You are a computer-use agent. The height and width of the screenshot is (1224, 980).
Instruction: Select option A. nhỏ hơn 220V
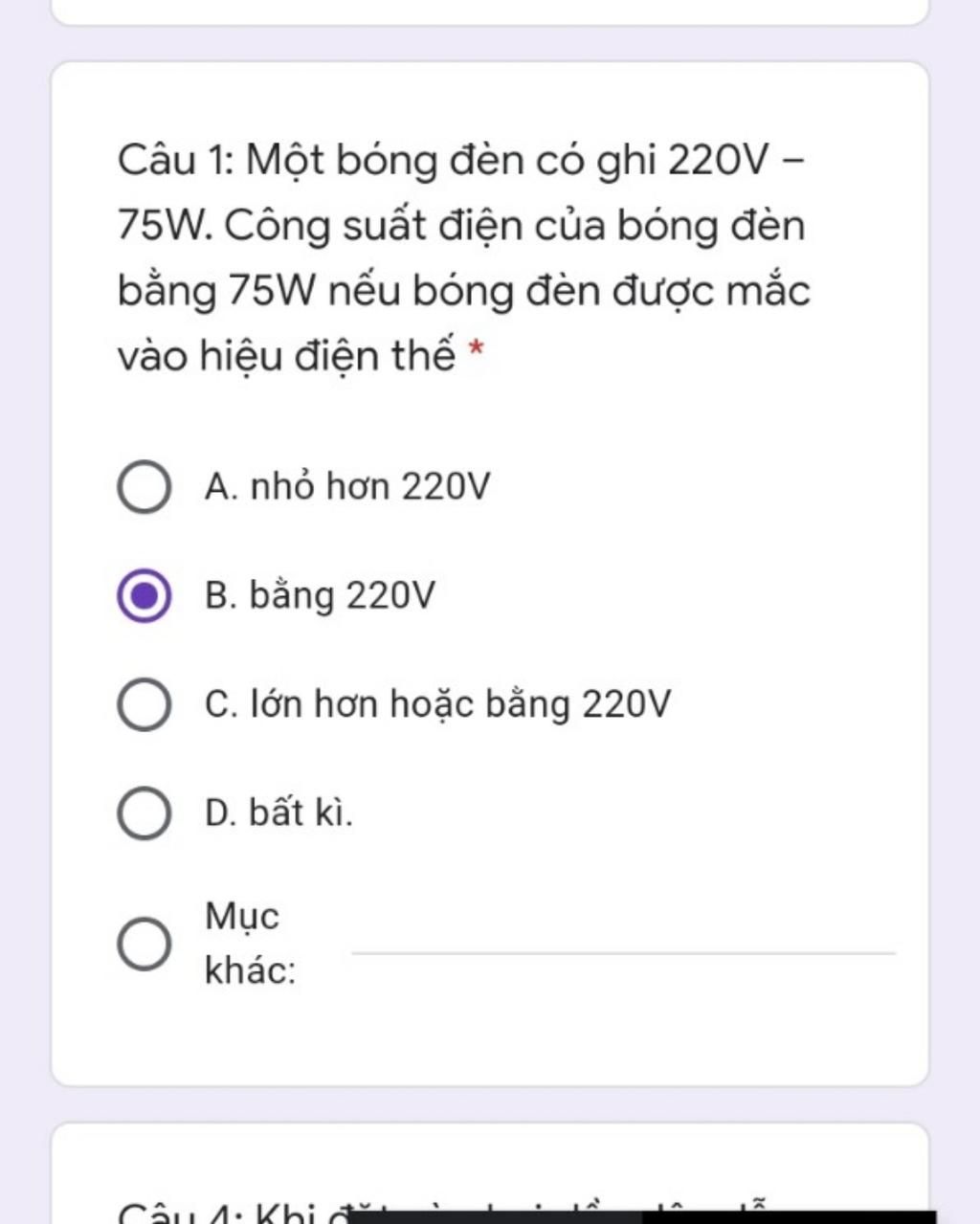(145, 487)
